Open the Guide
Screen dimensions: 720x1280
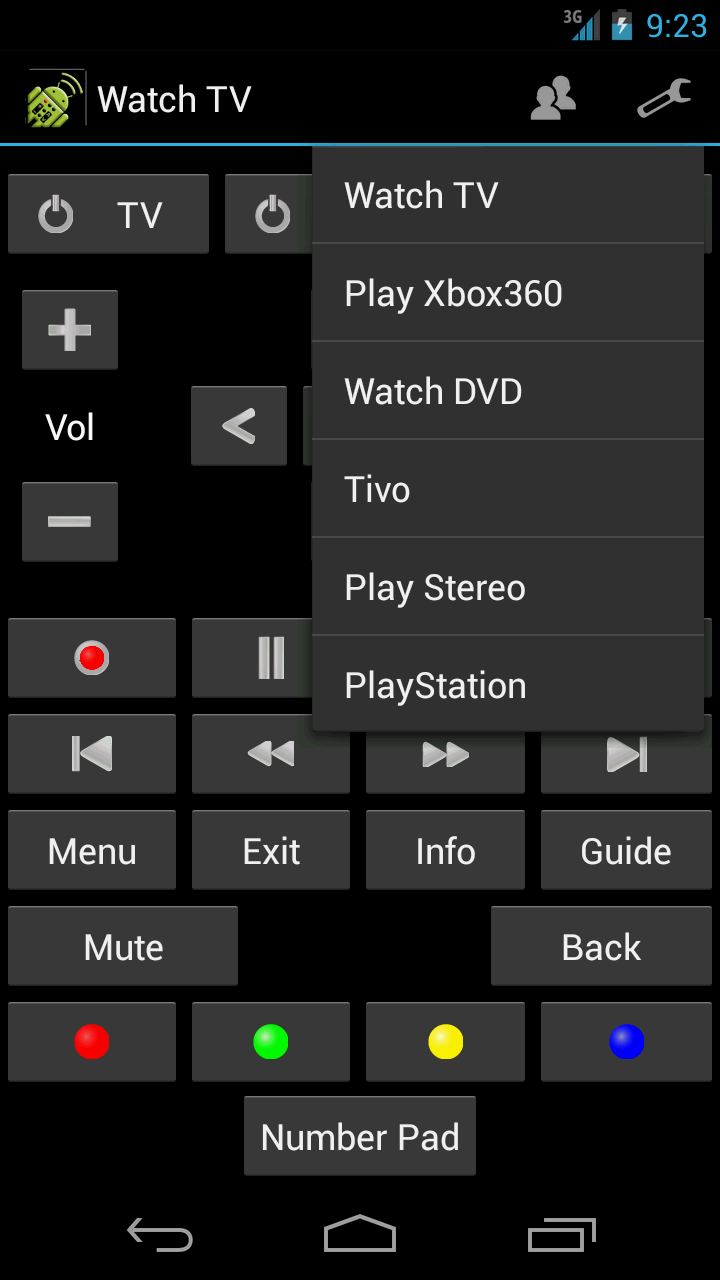tap(626, 850)
